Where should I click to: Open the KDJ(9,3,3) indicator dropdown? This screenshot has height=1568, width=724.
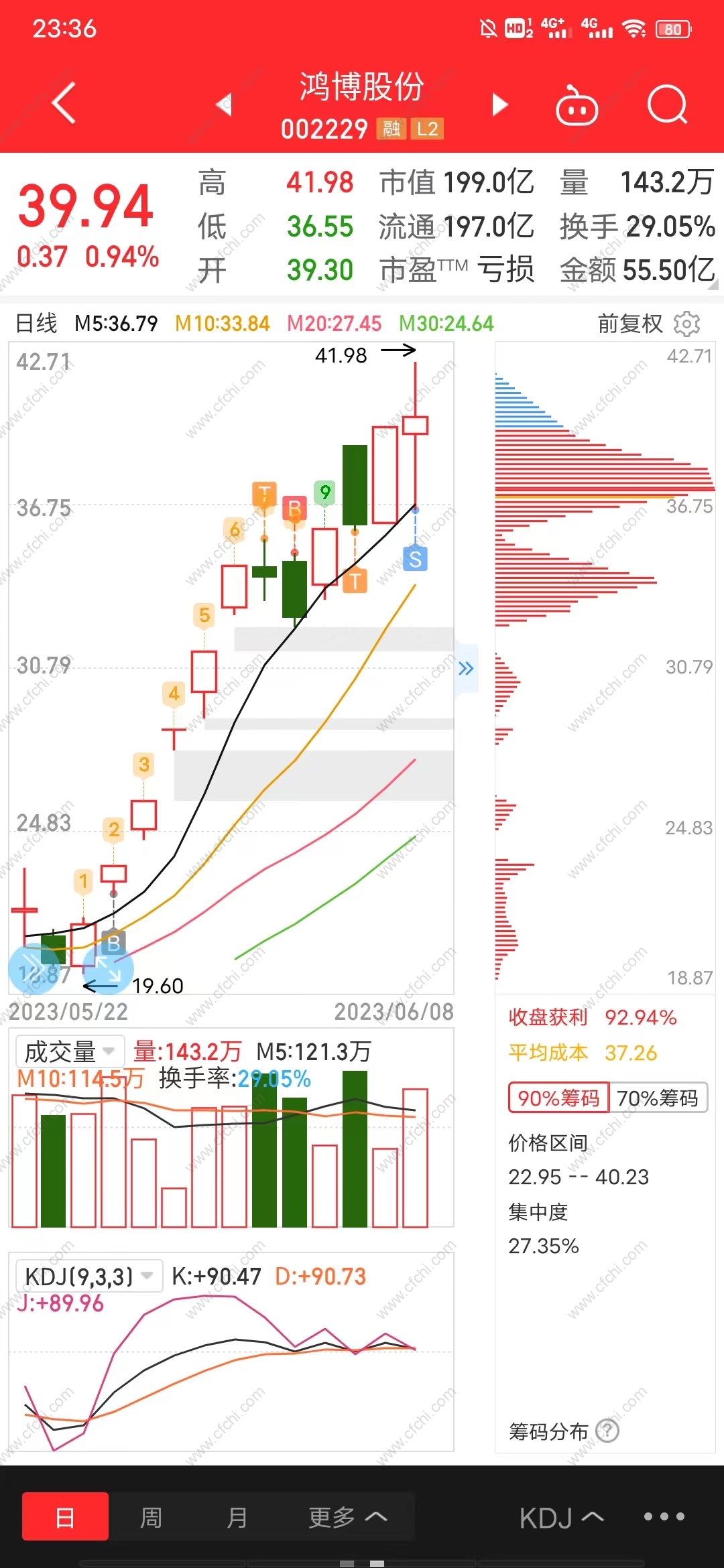88,1277
